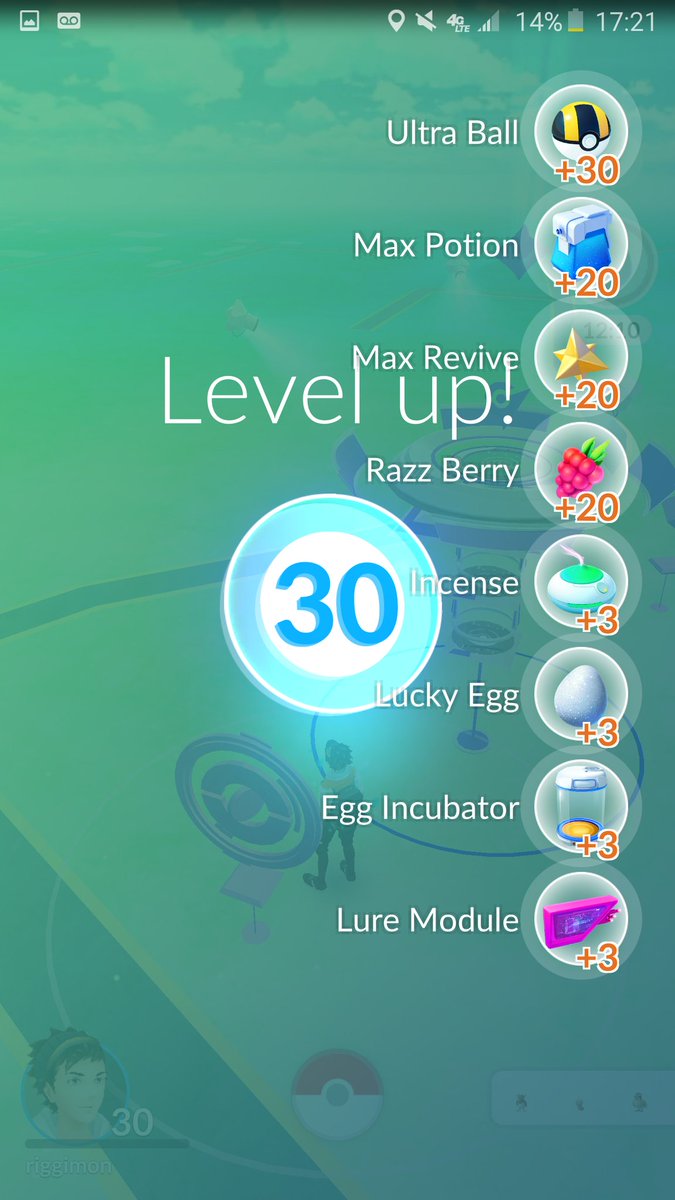Image resolution: width=675 pixels, height=1200 pixels.
Task: Open the Poké Ball main menu
Action: pos(337,1097)
